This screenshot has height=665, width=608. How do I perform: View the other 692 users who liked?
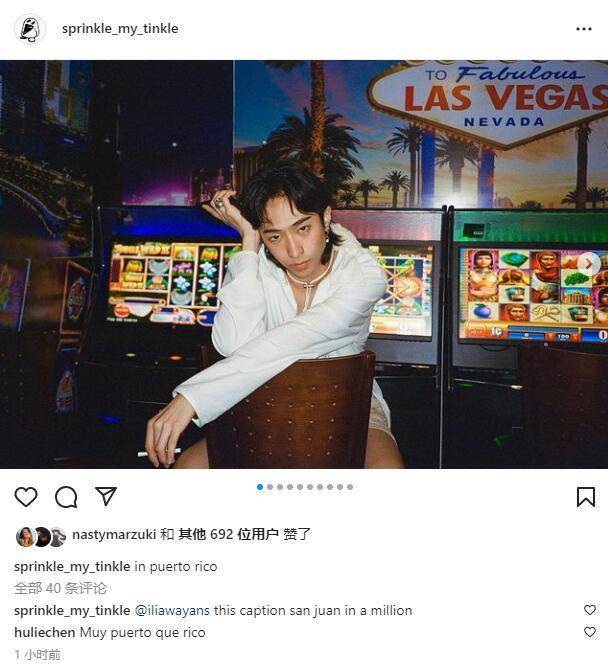(228, 535)
